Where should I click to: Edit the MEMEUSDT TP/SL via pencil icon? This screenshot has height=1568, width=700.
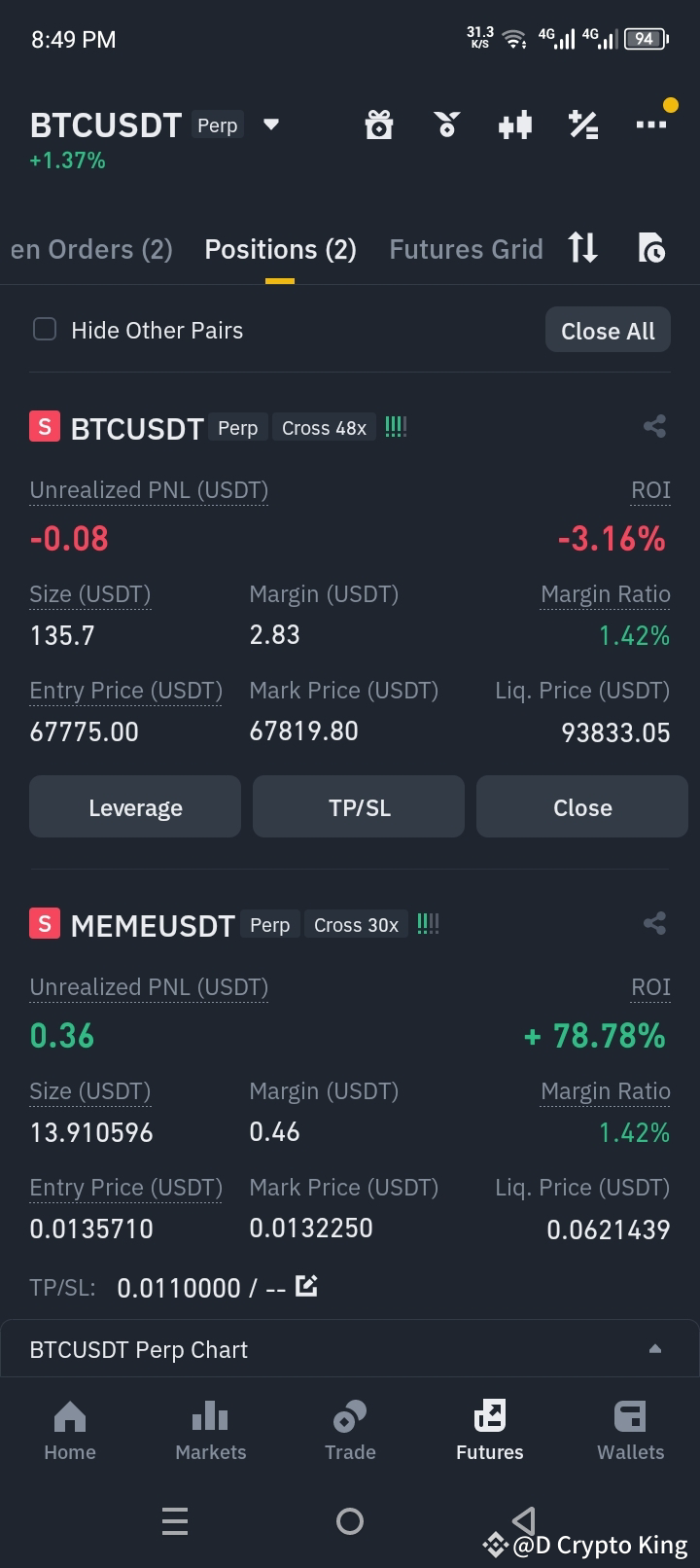[306, 1286]
